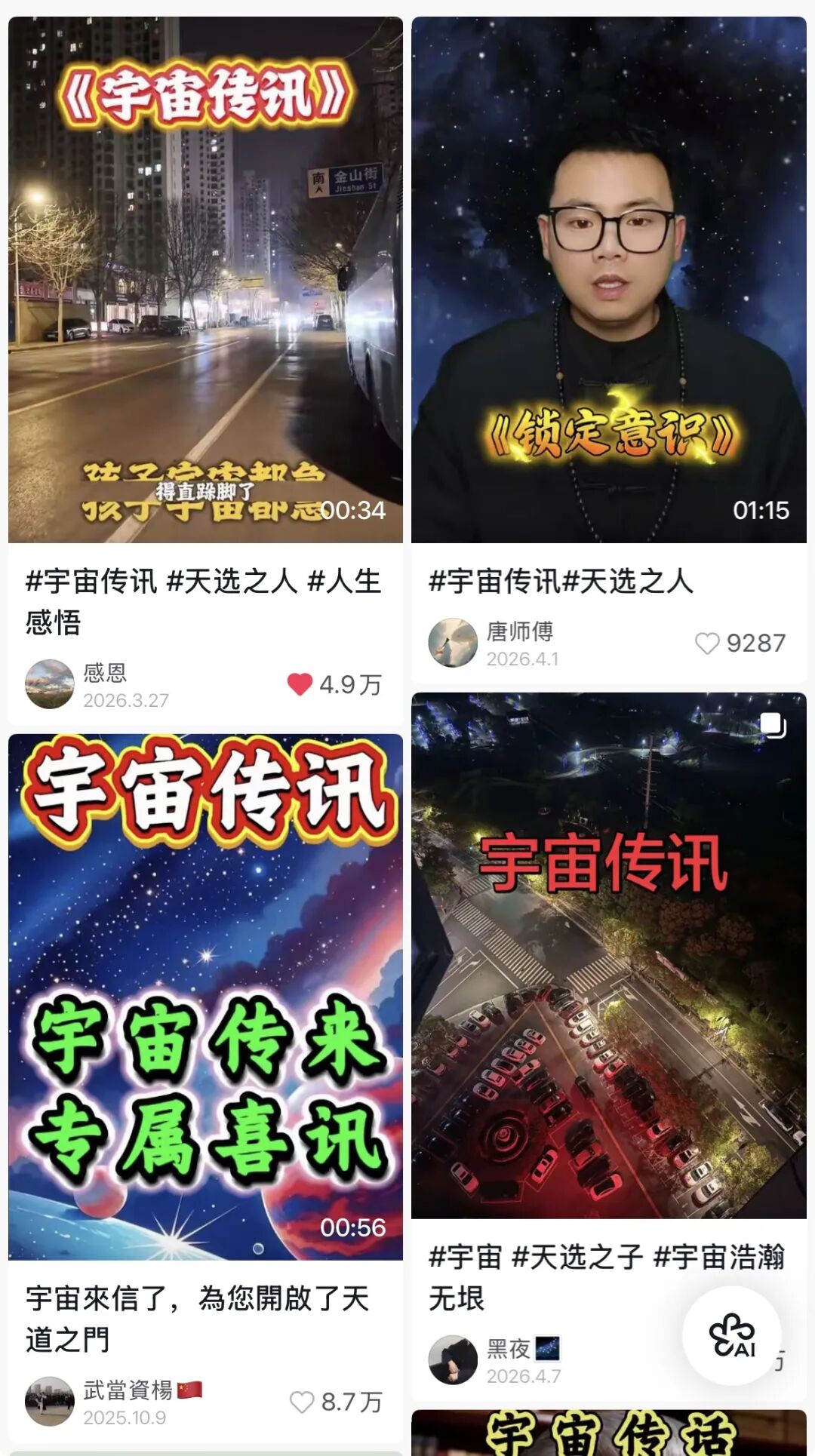Click the red heart under 感恩's video
815x1456 pixels.
click(301, 685)
